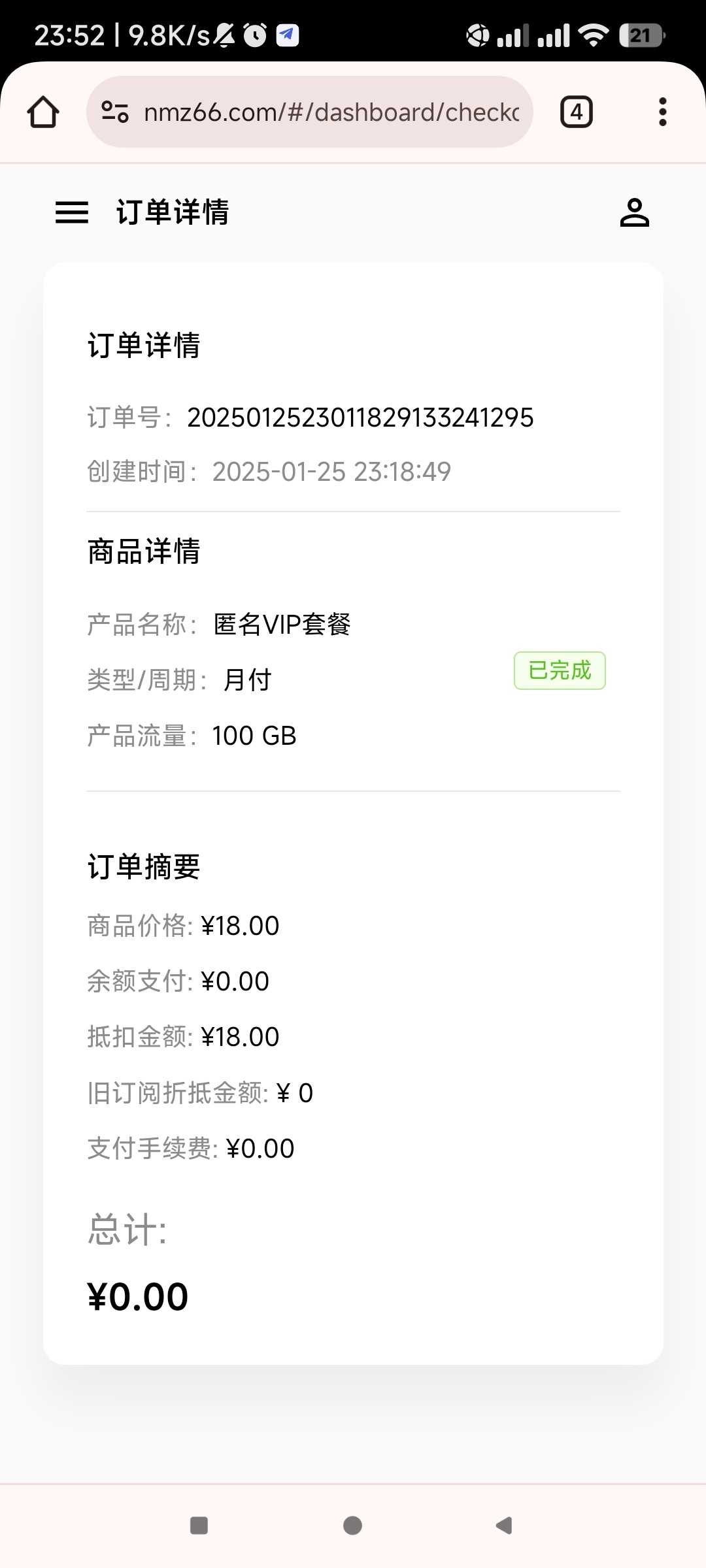Open the user profile icon
706x1568 pixels.
(634, 212)
